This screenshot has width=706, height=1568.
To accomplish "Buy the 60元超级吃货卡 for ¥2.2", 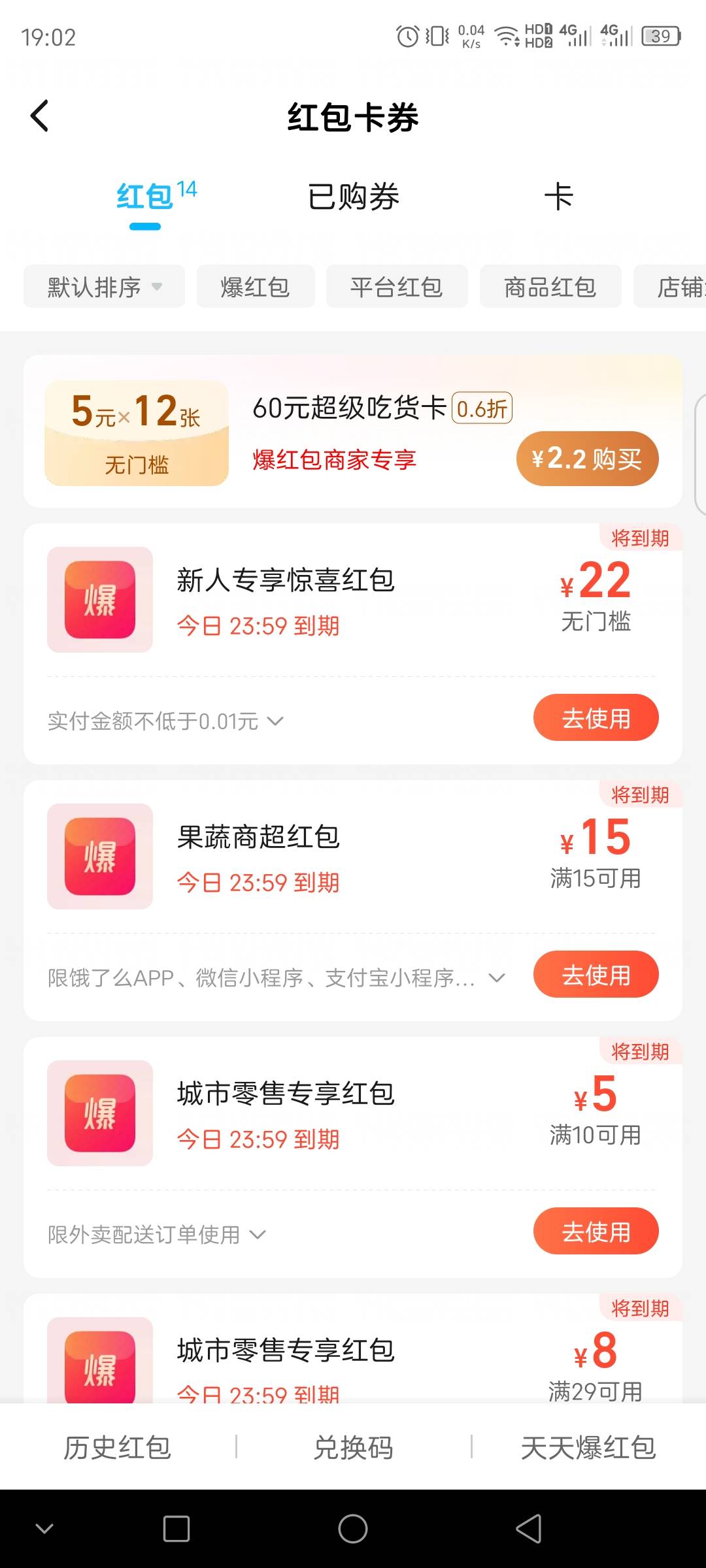I will pos(587,459).
